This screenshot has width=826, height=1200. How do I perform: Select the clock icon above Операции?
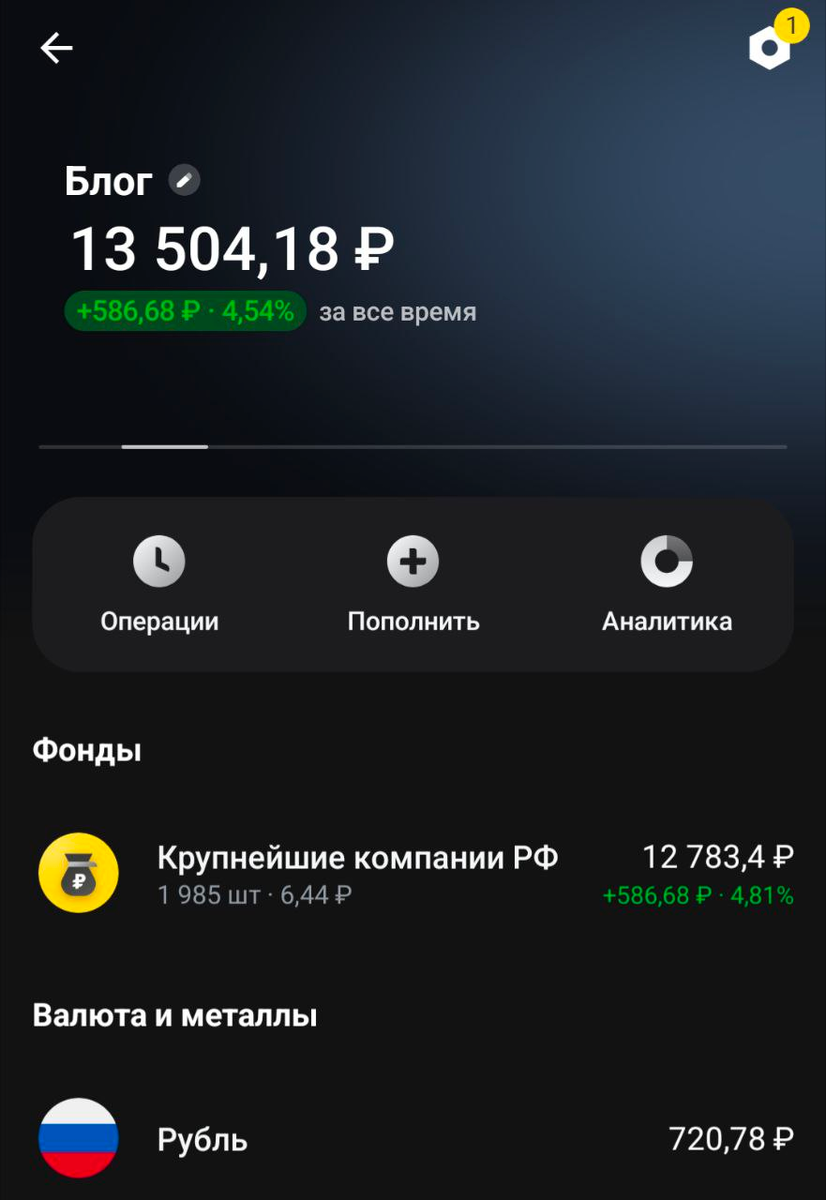(159, 561)
